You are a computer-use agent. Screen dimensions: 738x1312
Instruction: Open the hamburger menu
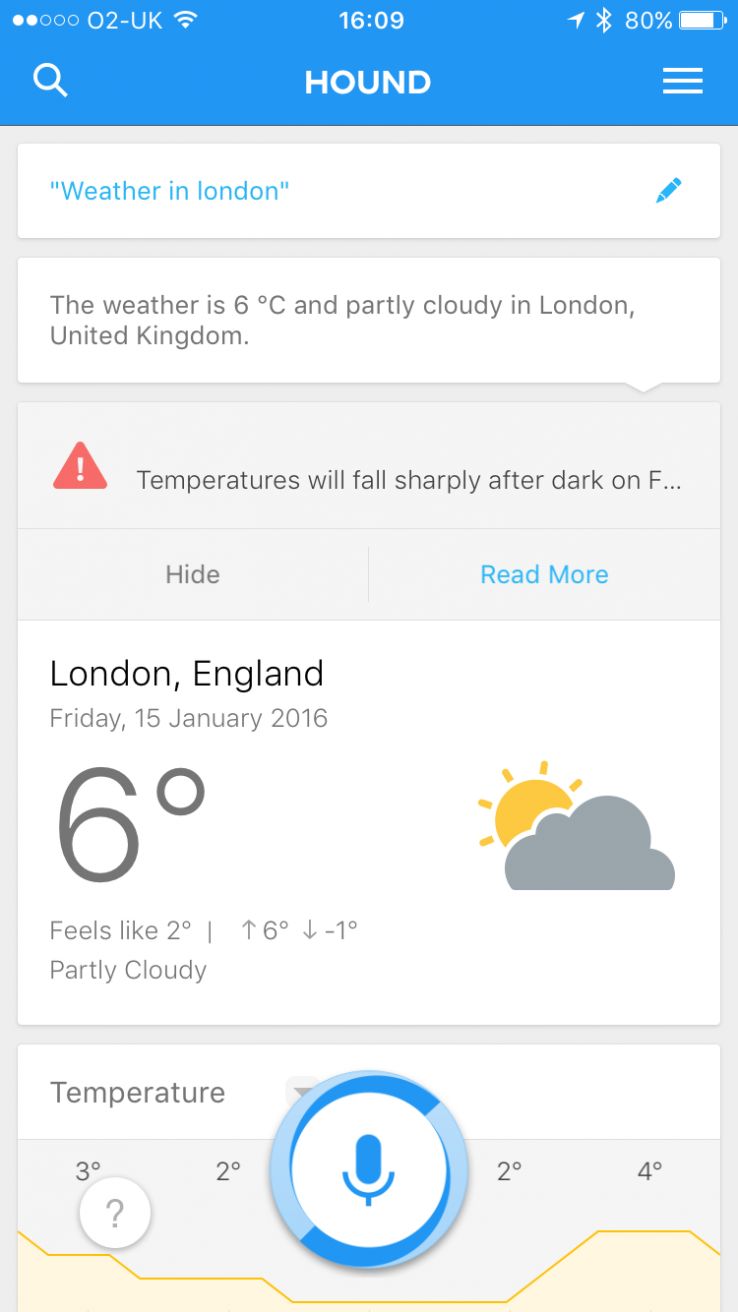point(682,81)
